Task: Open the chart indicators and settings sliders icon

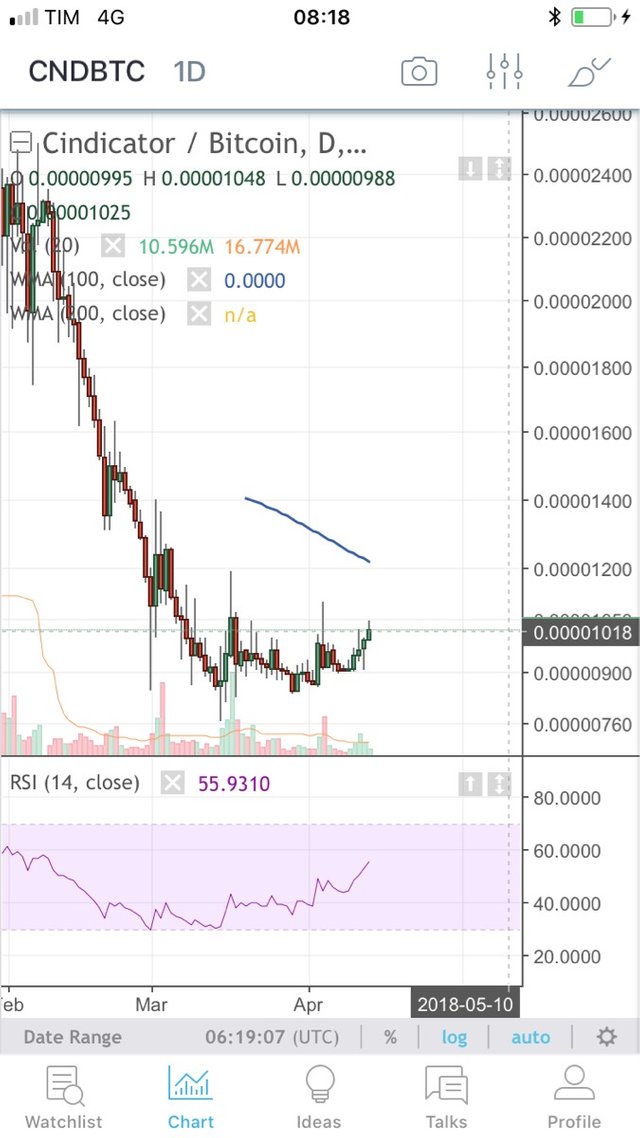Action: point(505,71)
